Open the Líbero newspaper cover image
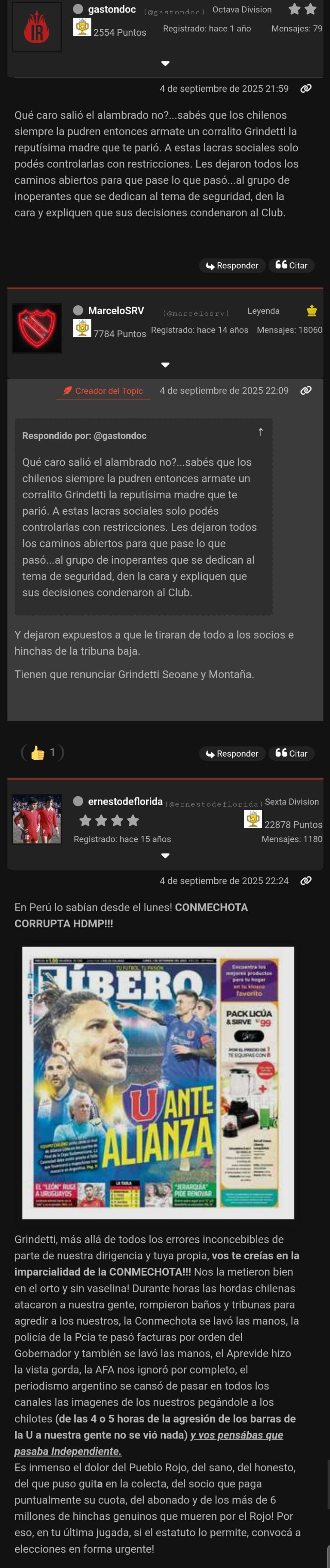The height and width of the screenshot is (1568, 330). (158, 1082)
